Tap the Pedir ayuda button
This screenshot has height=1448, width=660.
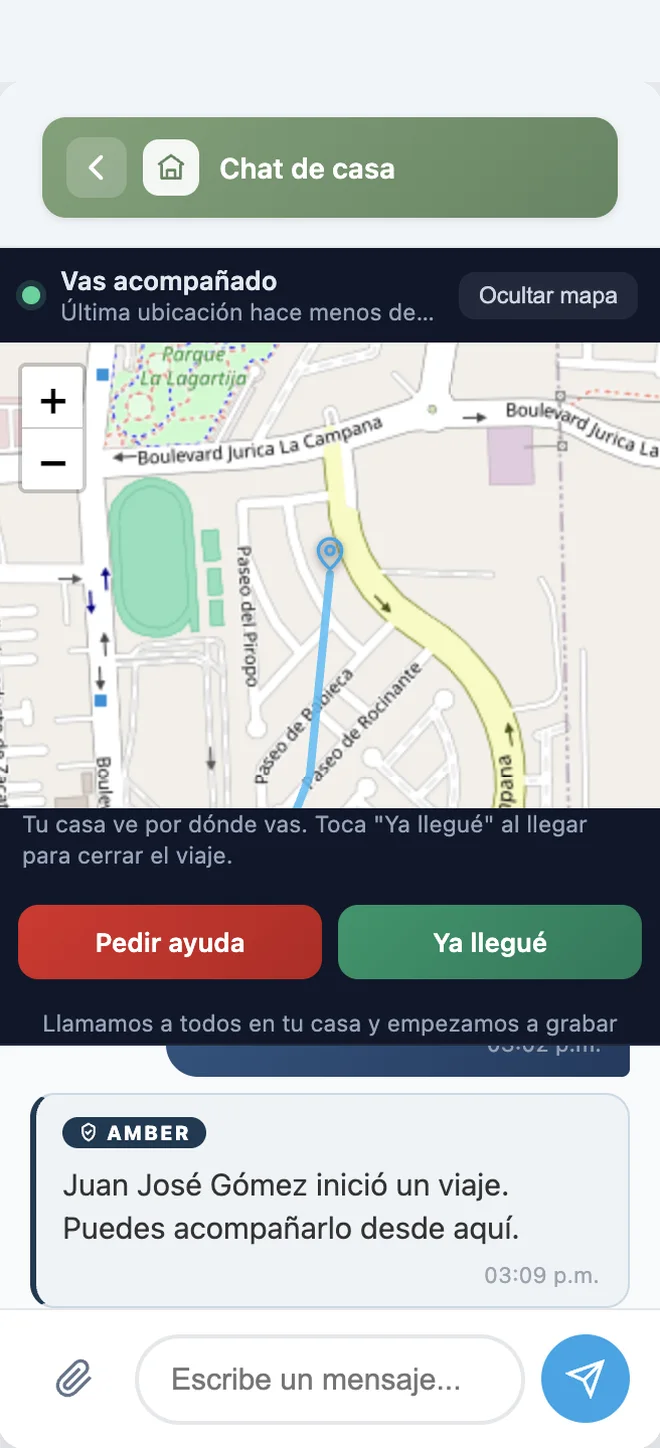170,942
